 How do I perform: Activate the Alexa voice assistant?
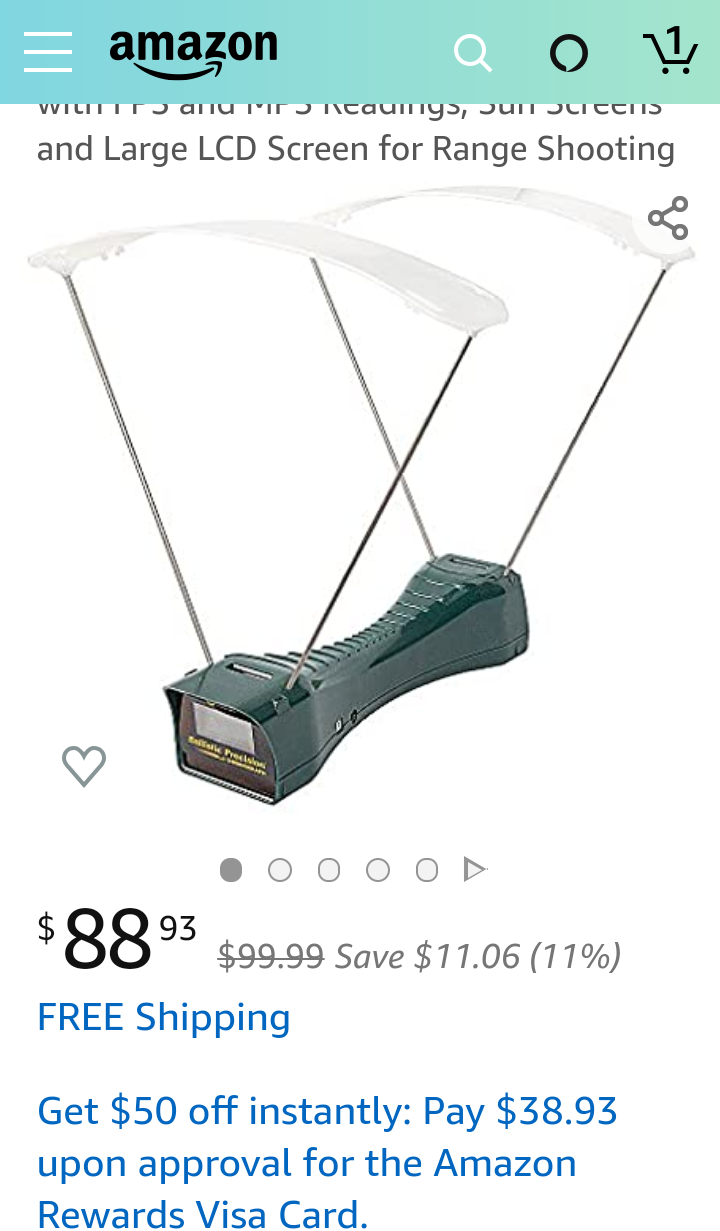(569, 53)
